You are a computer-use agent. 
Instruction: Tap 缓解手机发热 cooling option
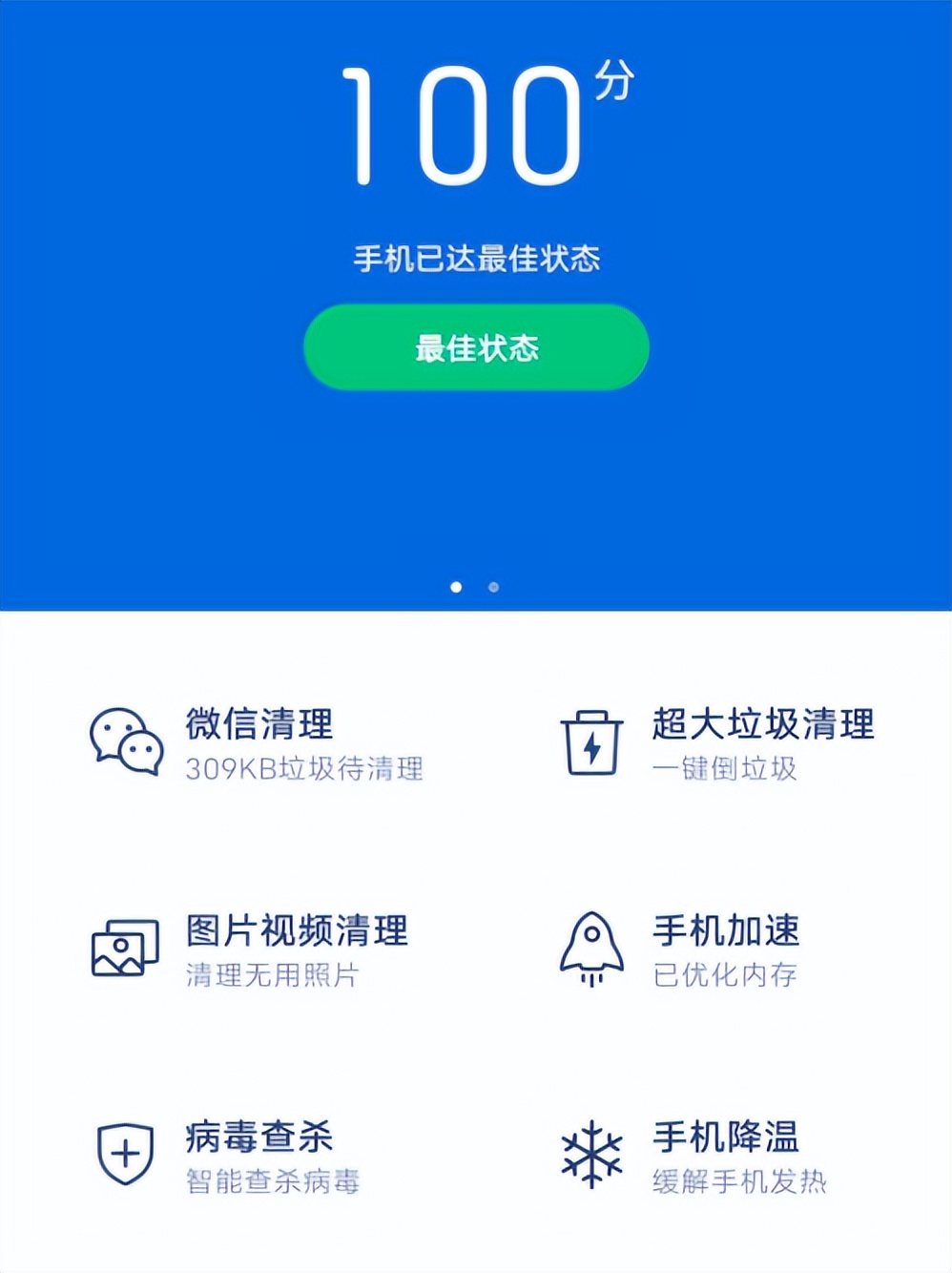click(x=739, y=1179)
